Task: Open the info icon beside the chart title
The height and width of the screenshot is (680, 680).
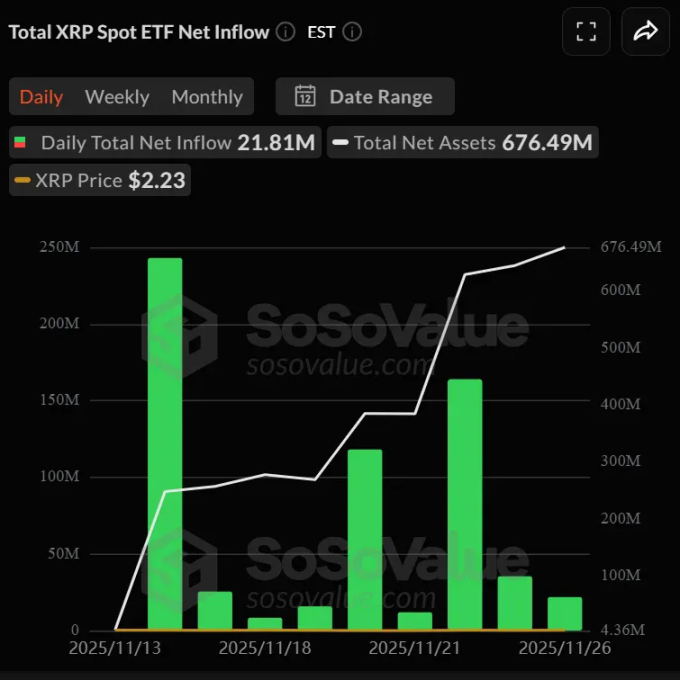Action: tap(286, 32)
